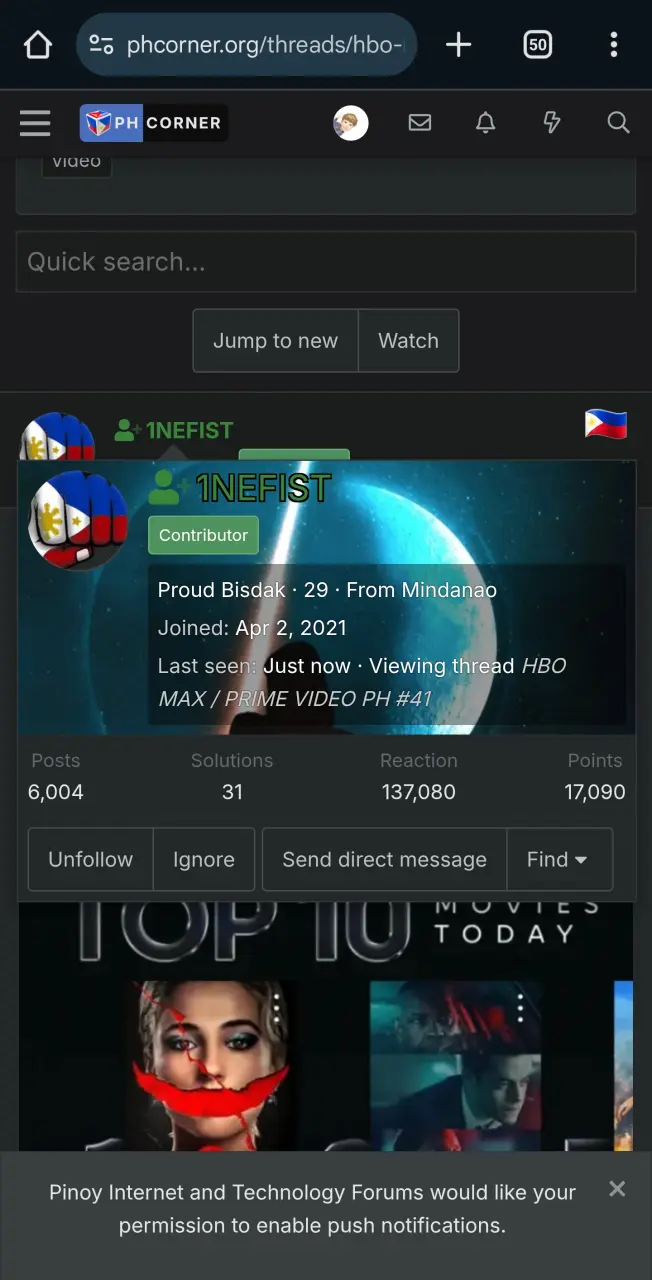Viewport: 652px width, 1280px height.
Task: Open Chrome's three-dot overflow menu
Action: (x=614, y=44)
